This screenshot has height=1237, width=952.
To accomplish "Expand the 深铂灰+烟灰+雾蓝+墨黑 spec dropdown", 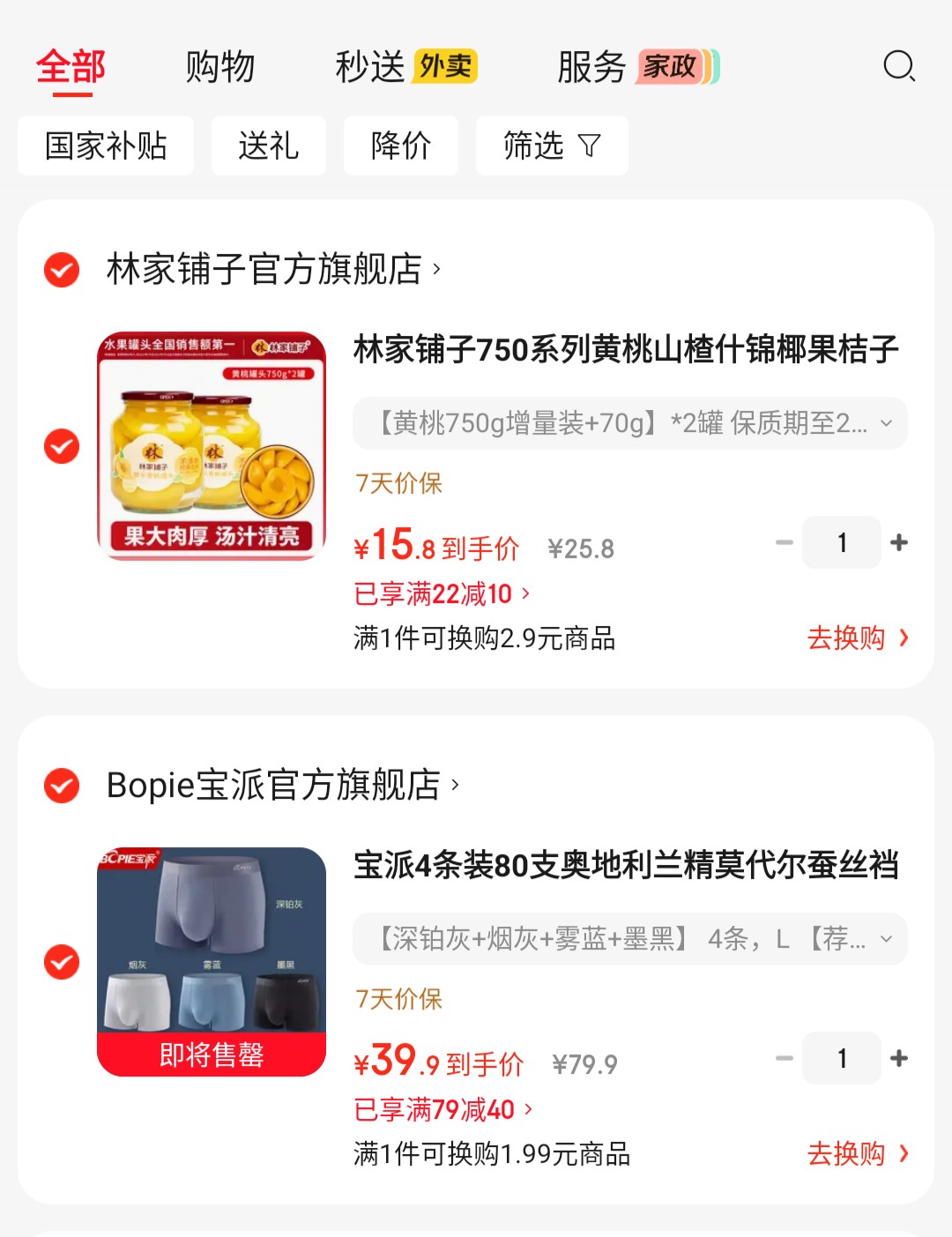I will (629, 939).
